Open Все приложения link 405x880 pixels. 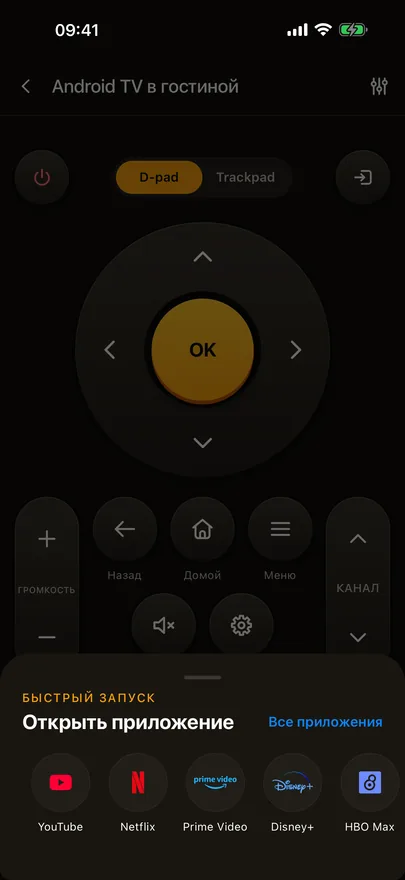[x=325, y=722]
